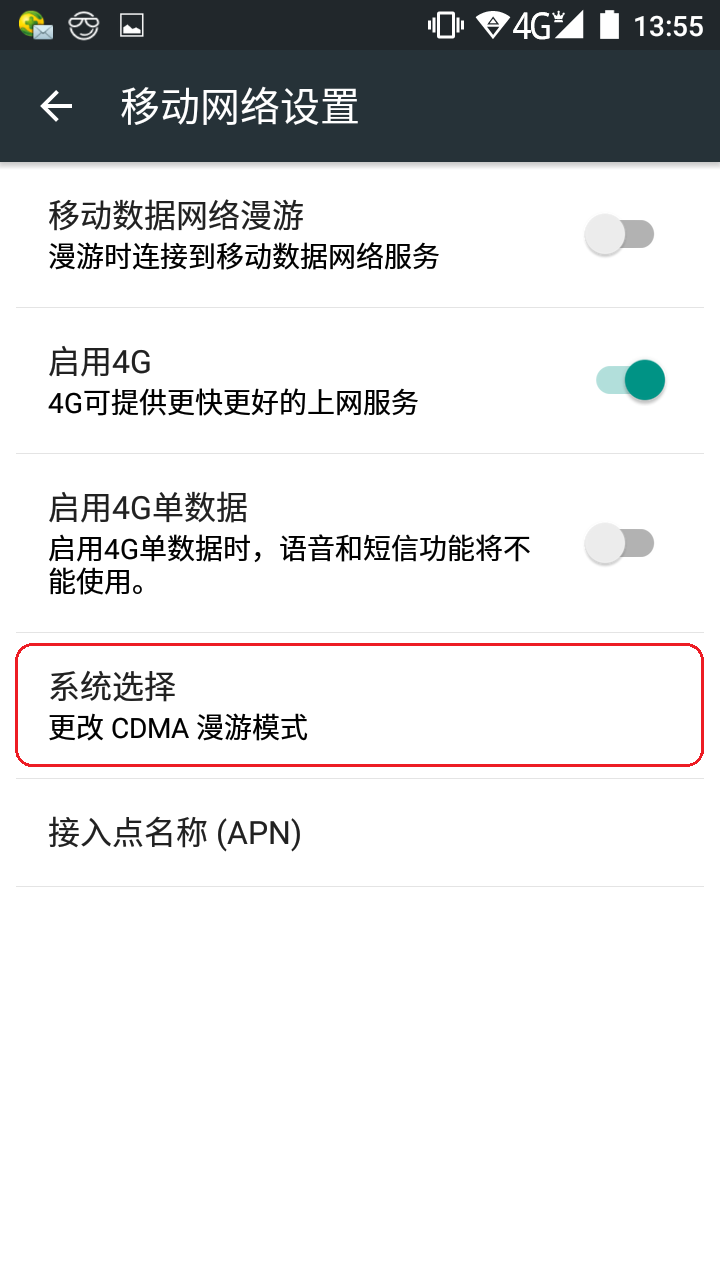The width and height of the screenshot is (720, 1280).
Task: Open 接入点名称 (APN) settings
Action: [x=360, y=833]
